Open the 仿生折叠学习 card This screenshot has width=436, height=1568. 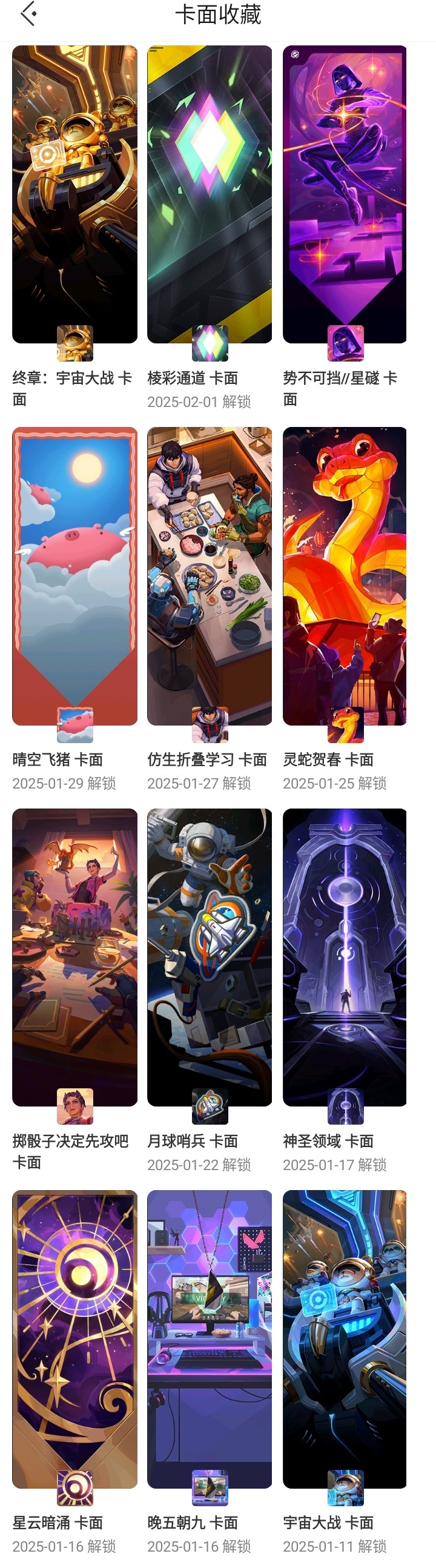209,575
